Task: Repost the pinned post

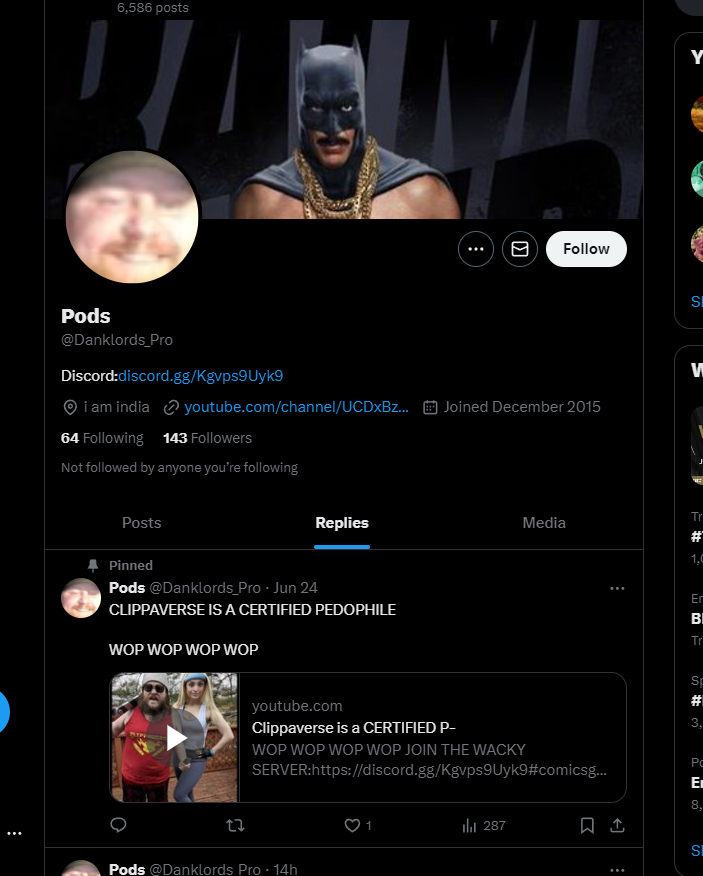Action: pyautogui.click(x=235, y=825)
